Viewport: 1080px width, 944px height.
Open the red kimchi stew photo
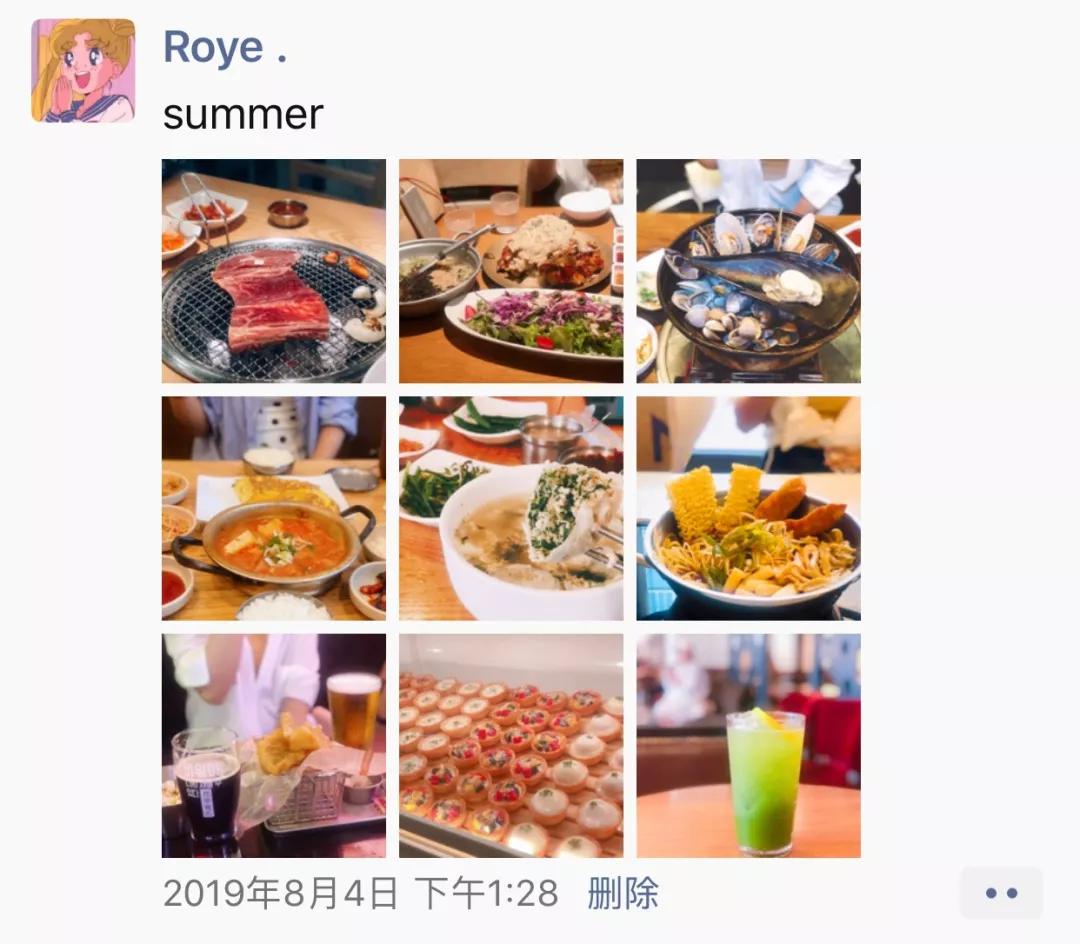point(274,508)
